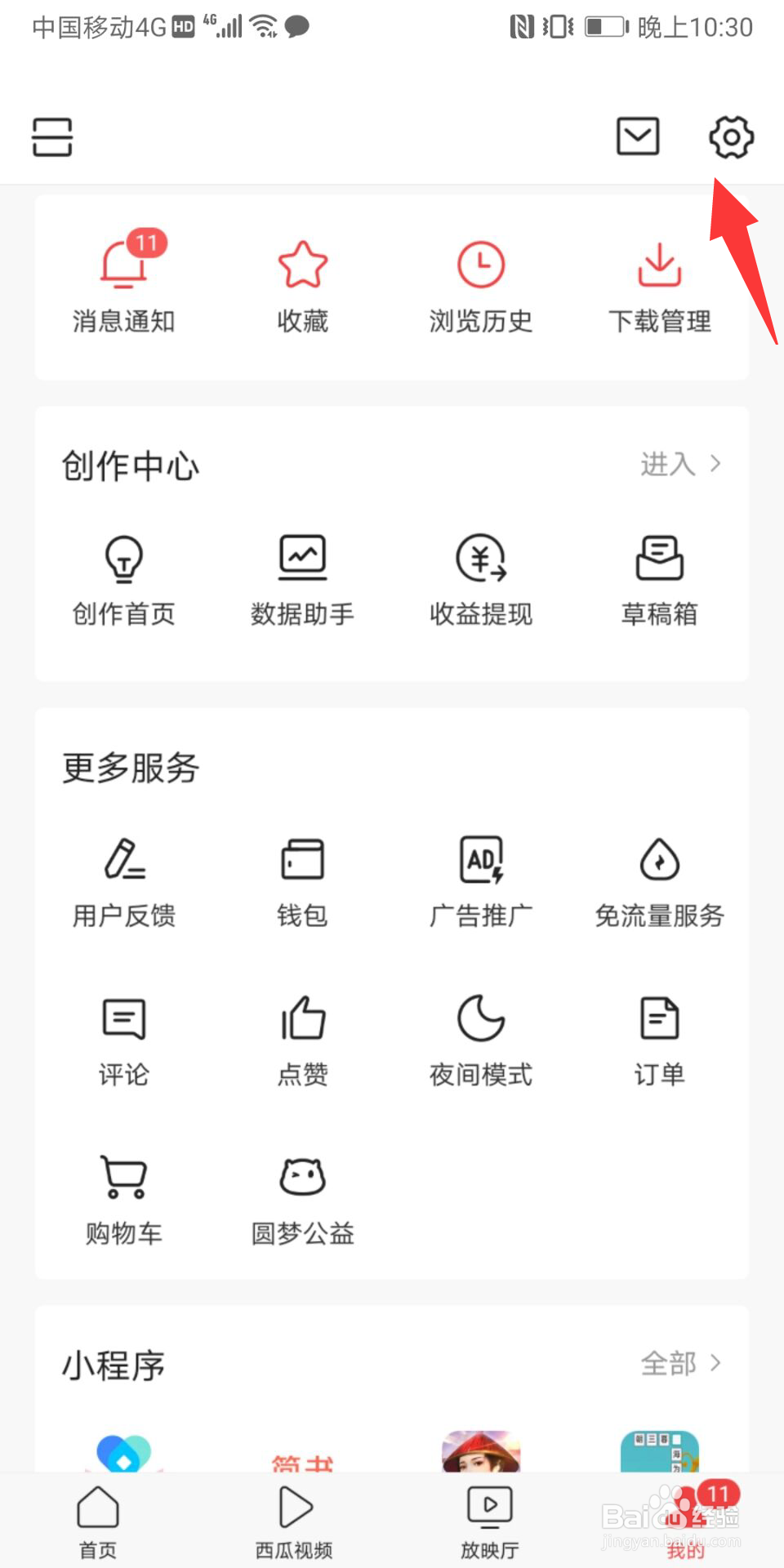
Task: Open 消息通知 notifications
Action: [124, 286]
